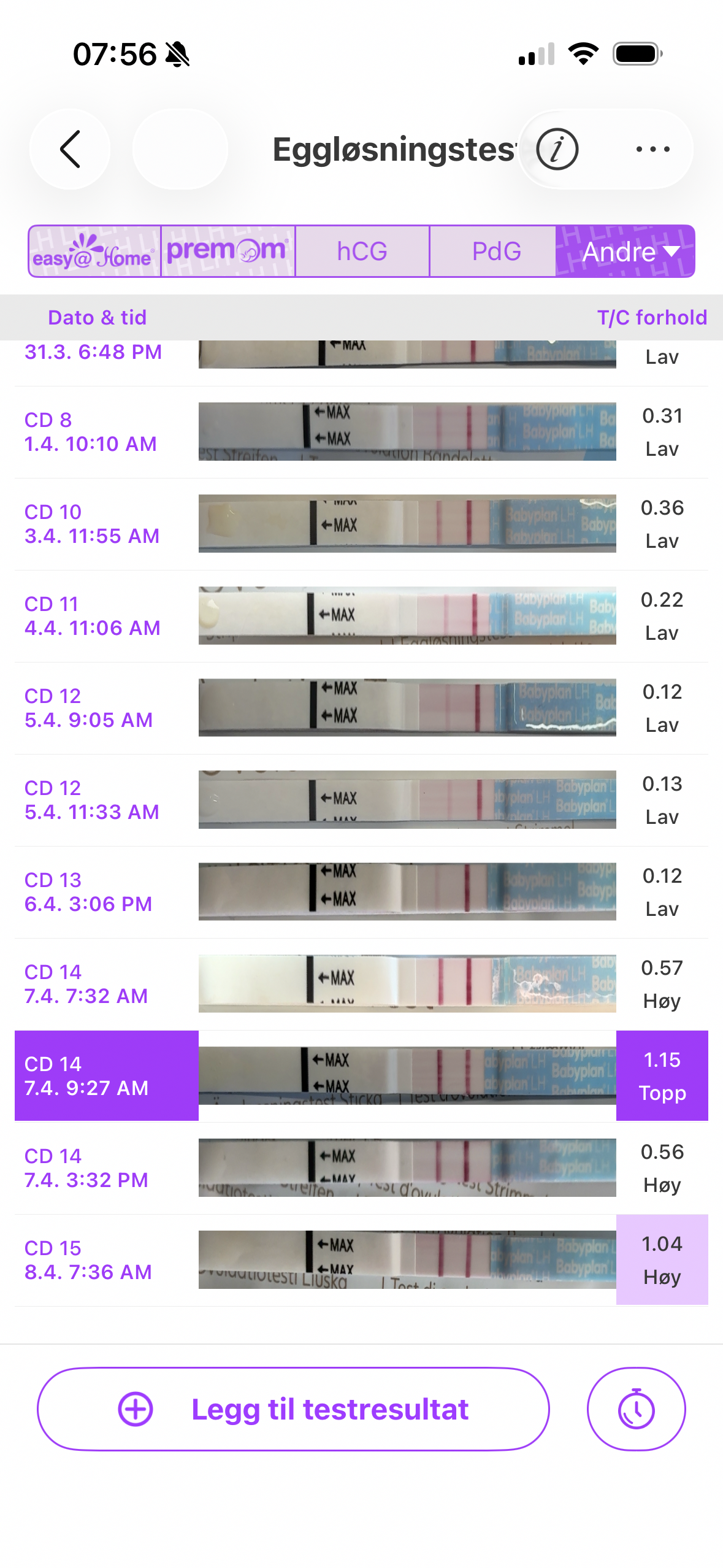723x1568 pixels.
Task: Switch to the hCG tab
Action: (x=362, y=252)
